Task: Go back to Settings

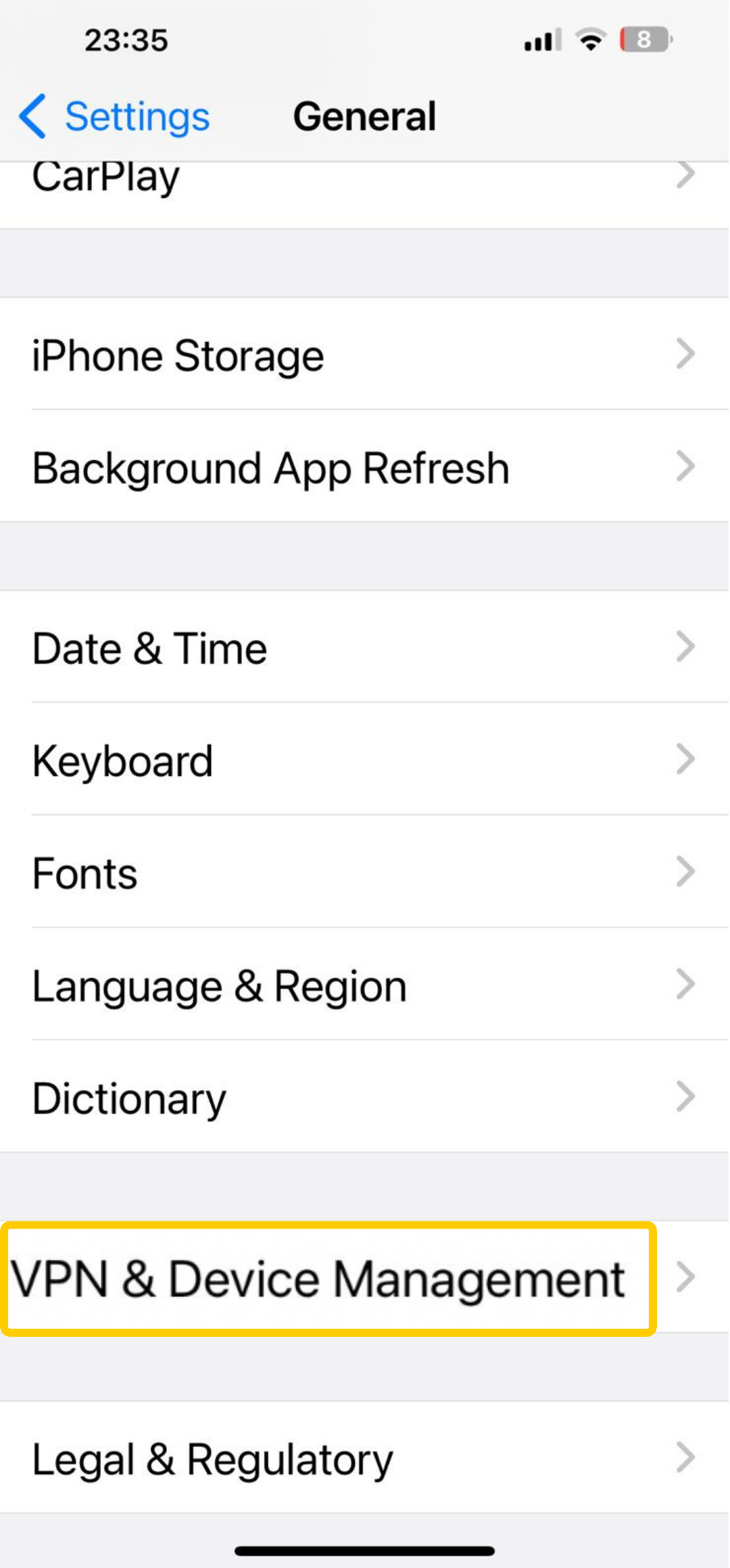Action: [x=115, y=116]
